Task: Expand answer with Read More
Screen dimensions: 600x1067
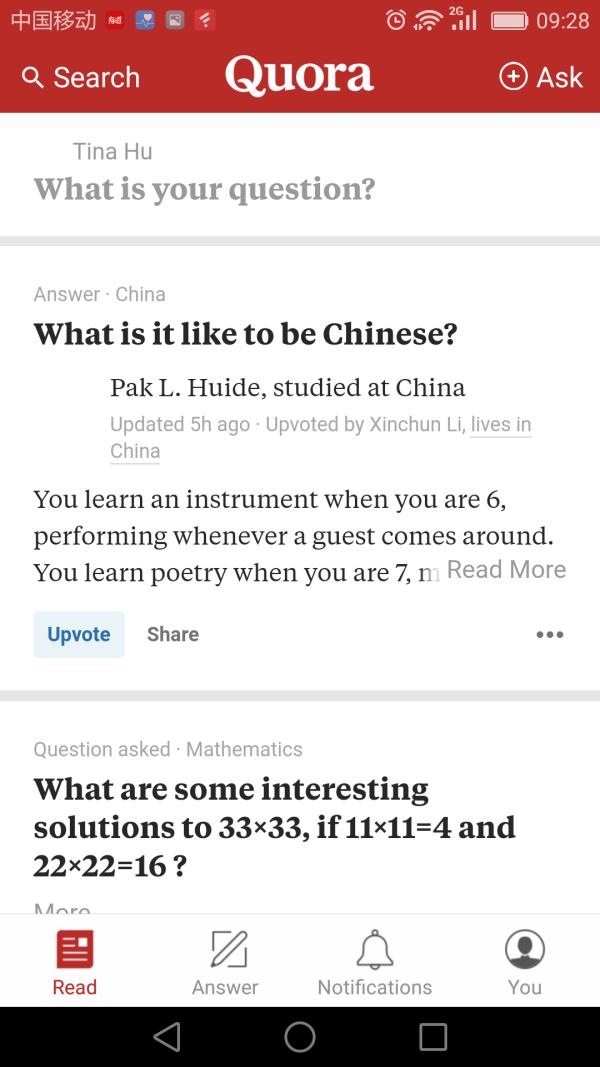Action: [x=506, y=570]
